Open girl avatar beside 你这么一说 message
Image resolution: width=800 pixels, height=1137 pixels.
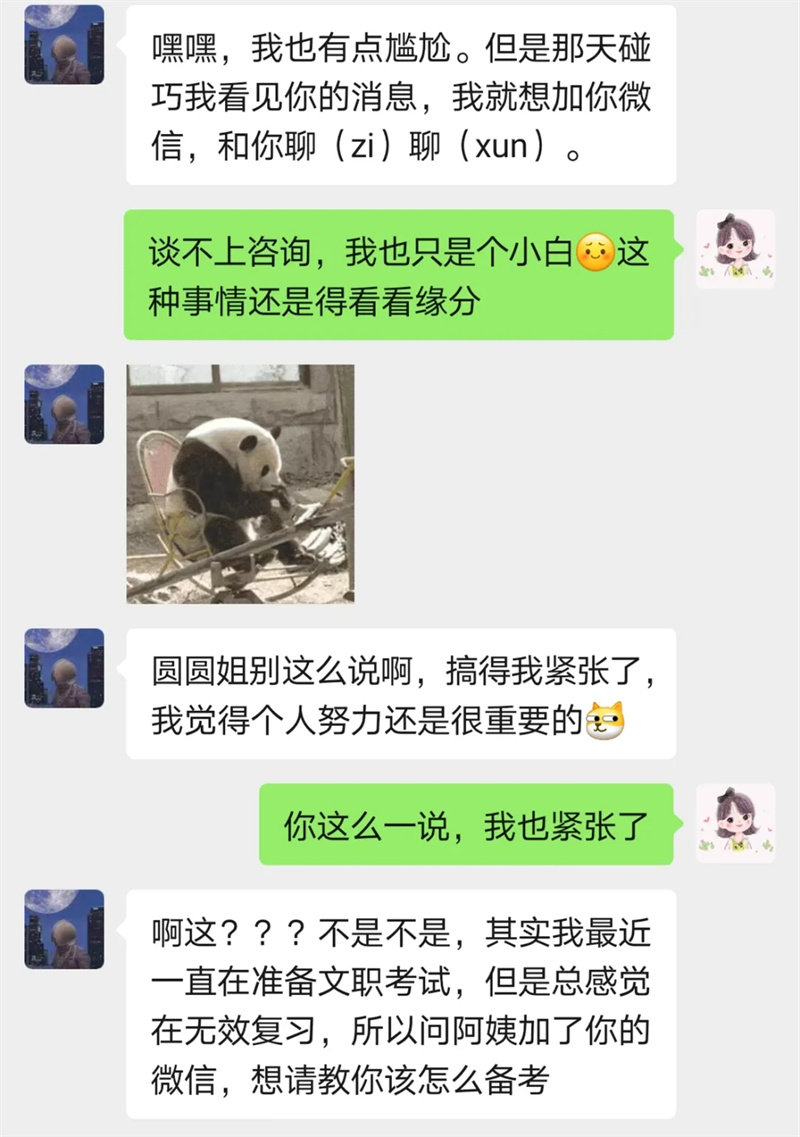[735, 824]
